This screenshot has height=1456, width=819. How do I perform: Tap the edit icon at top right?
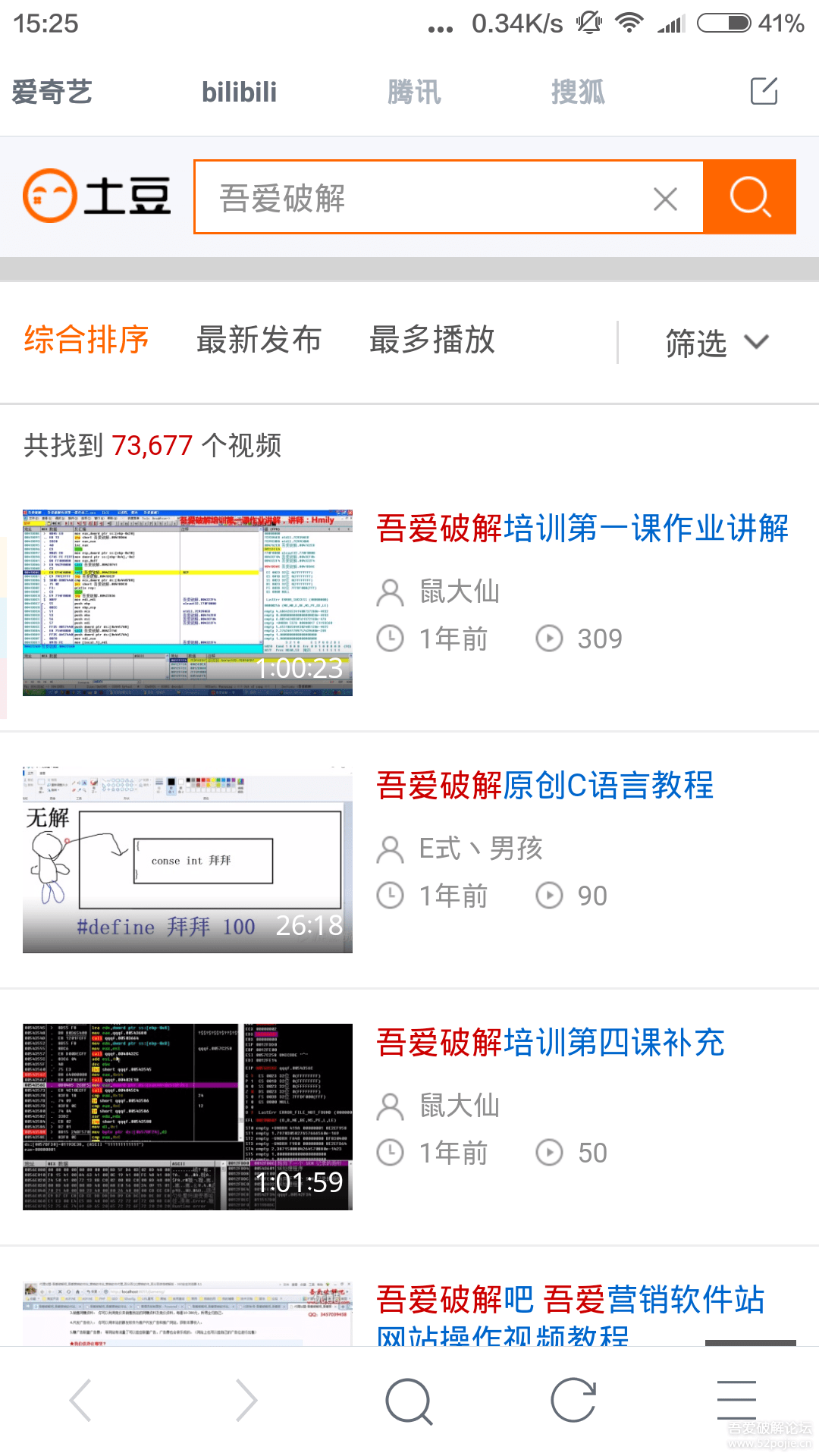(x=764, y=92)
